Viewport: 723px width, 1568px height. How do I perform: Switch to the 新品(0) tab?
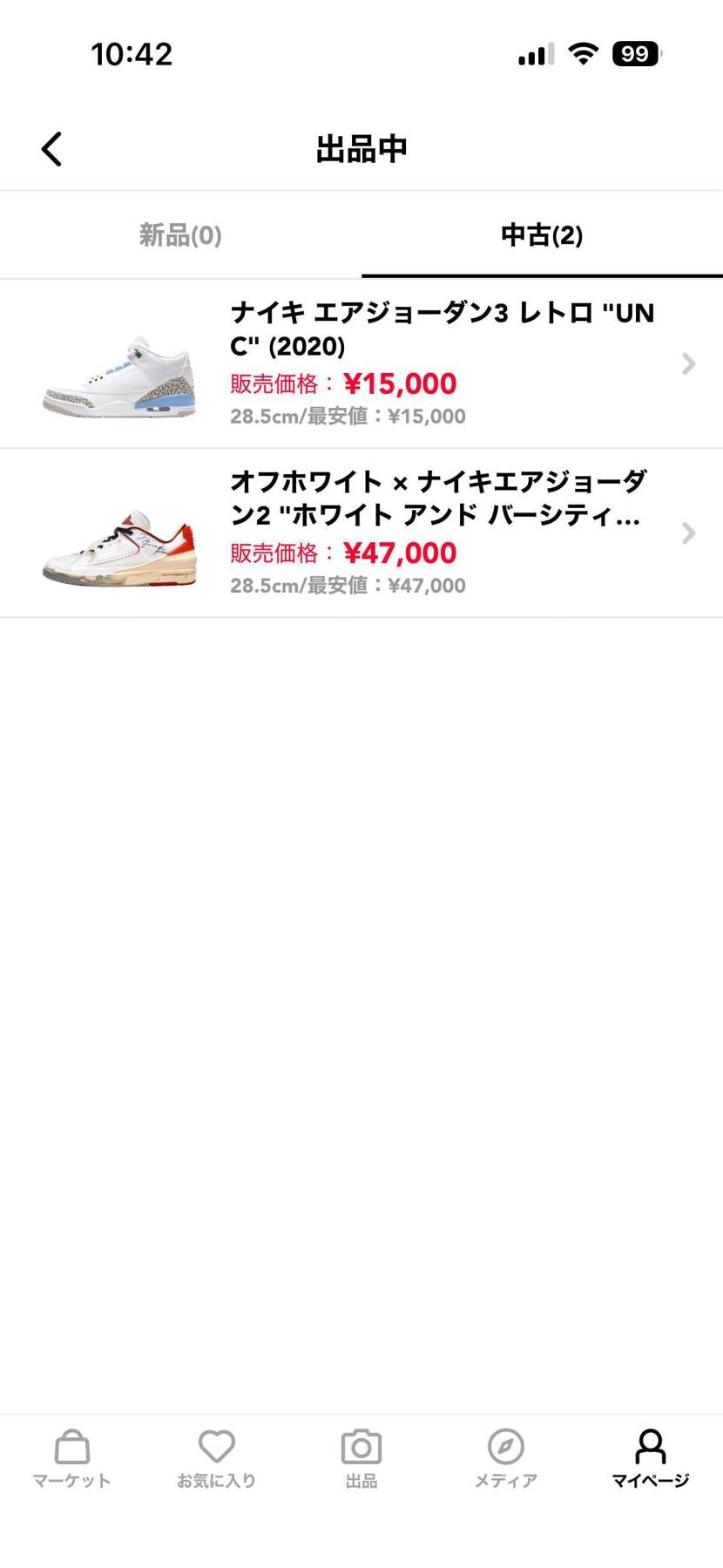coord(179,235)
